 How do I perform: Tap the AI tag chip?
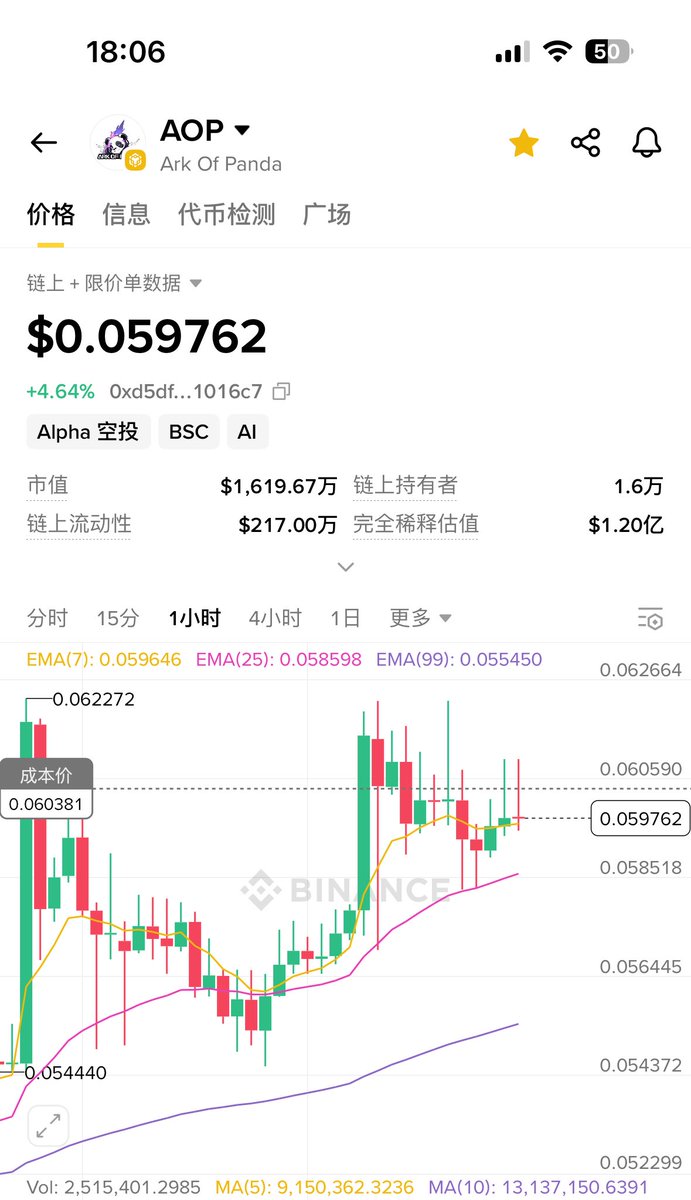[247, 432]
